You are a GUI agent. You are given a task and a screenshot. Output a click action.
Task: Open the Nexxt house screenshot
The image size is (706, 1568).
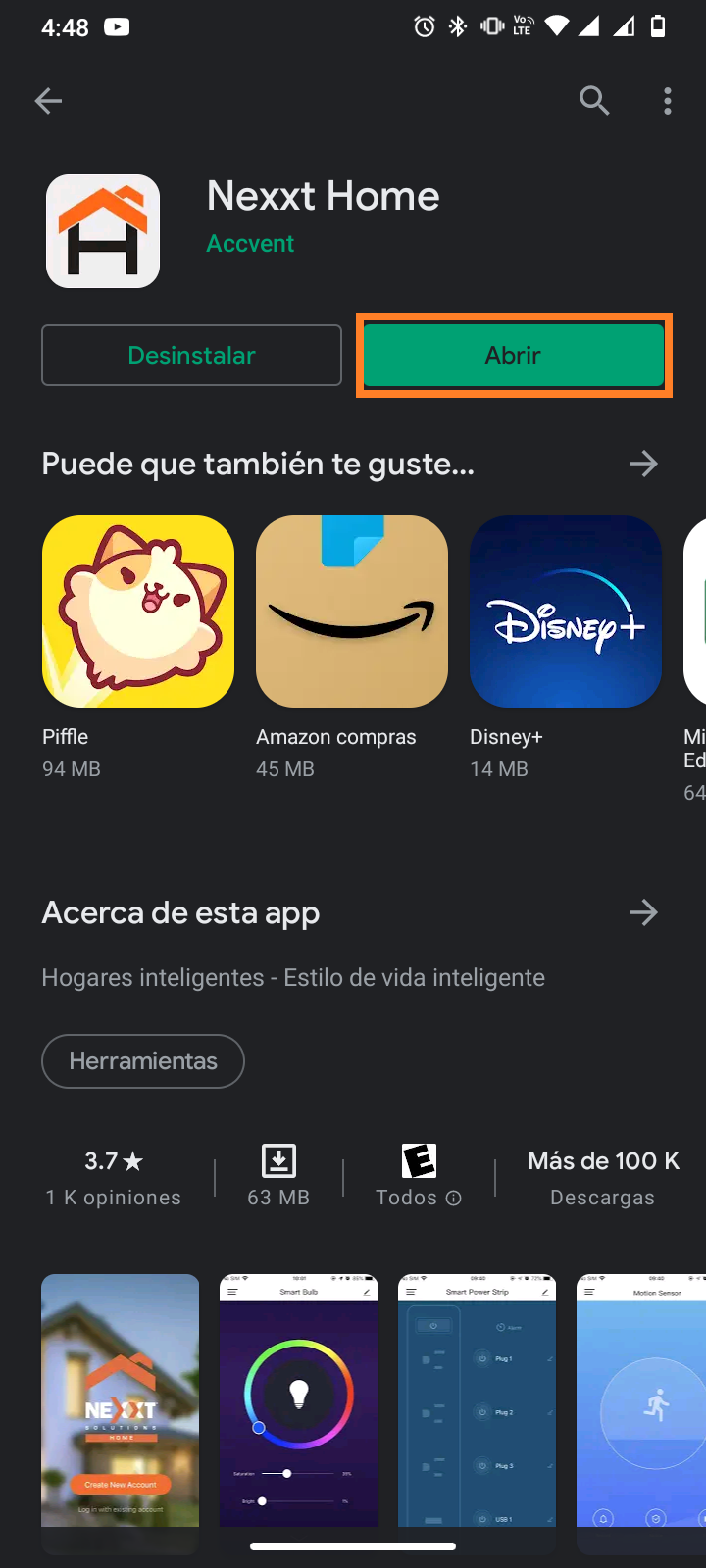(x=120, y=1400)
